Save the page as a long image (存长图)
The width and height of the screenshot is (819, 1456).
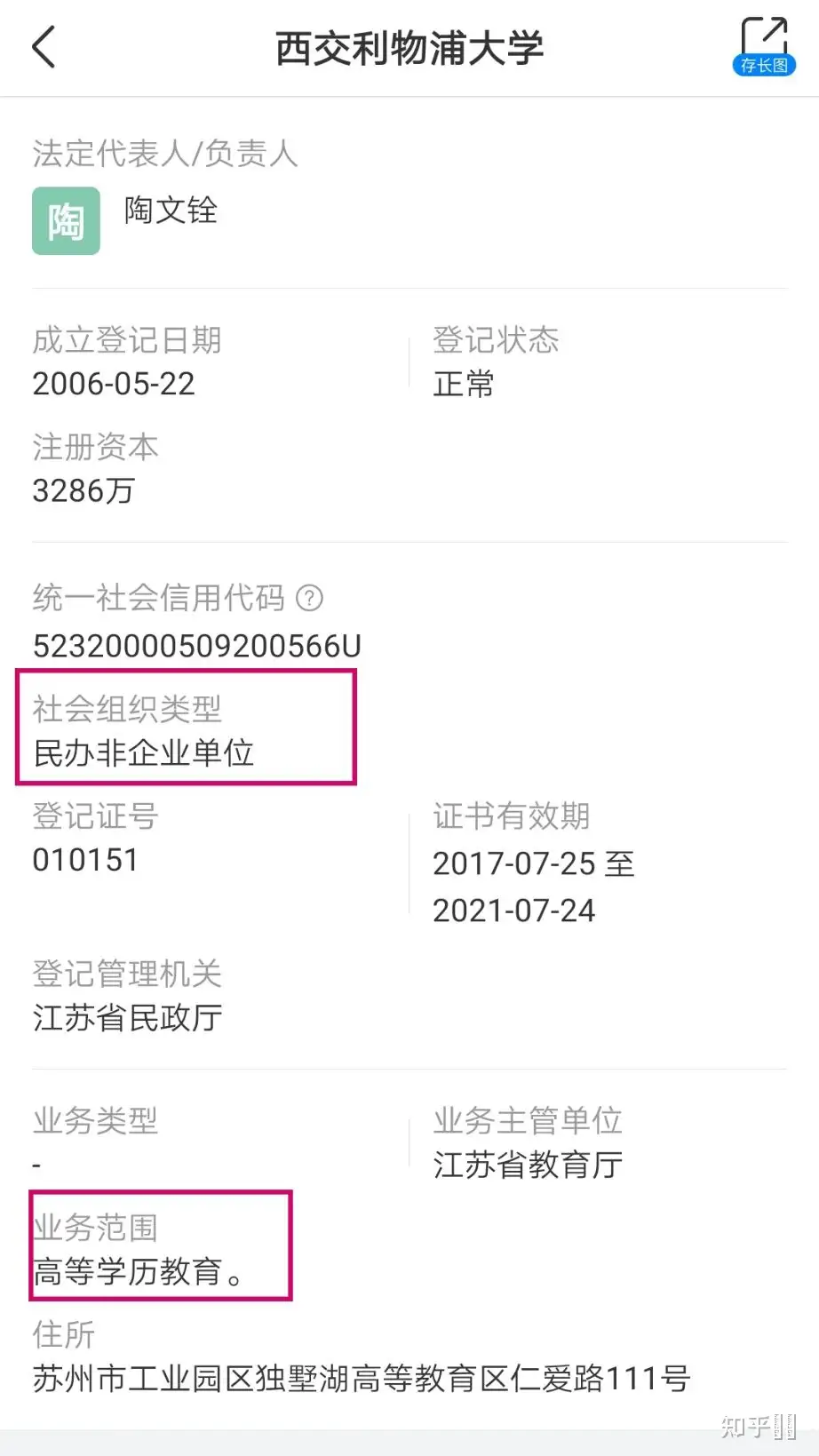[x=764, y=46]
